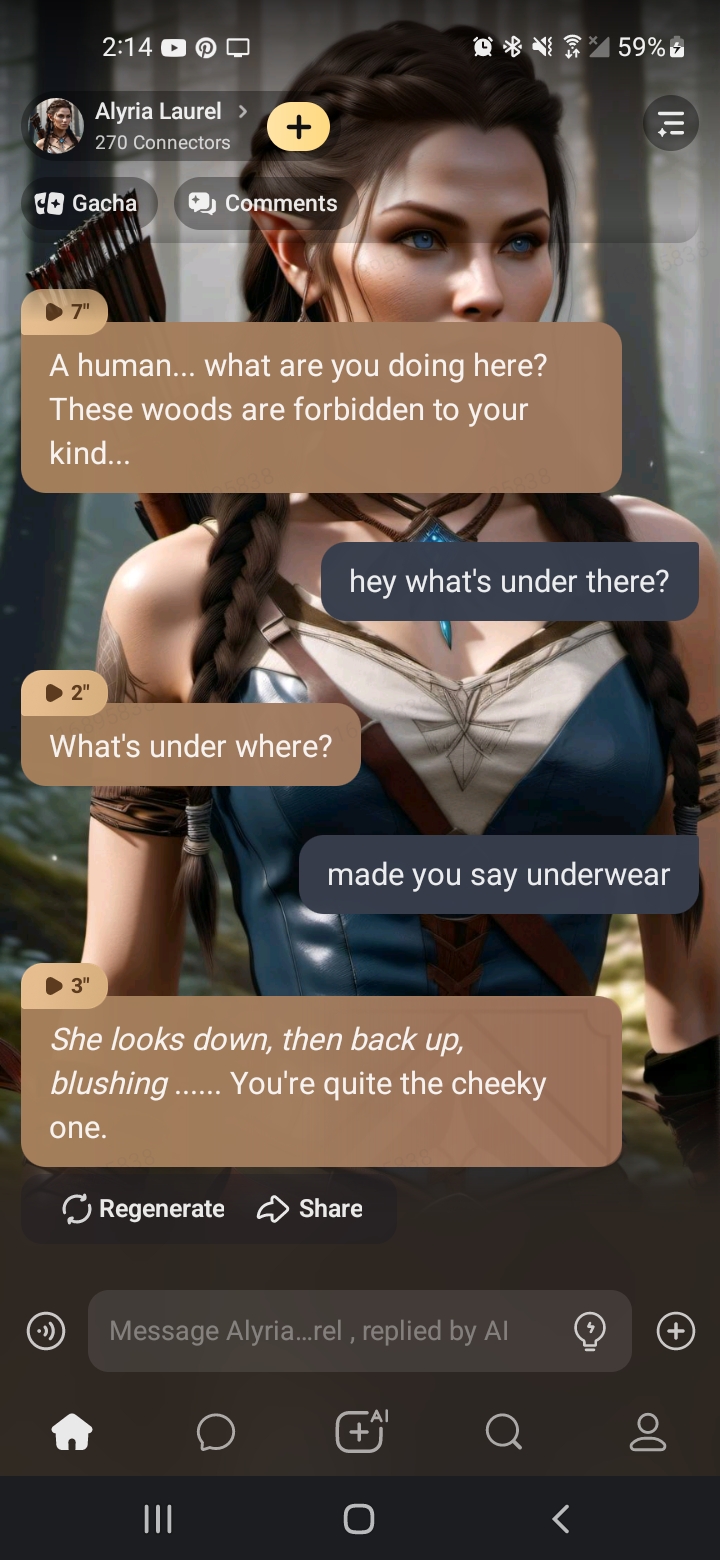Image resolution: width=720 pixels, height=1560 pixels.
Task: Play the 7-second voice message
Action: 66,311
